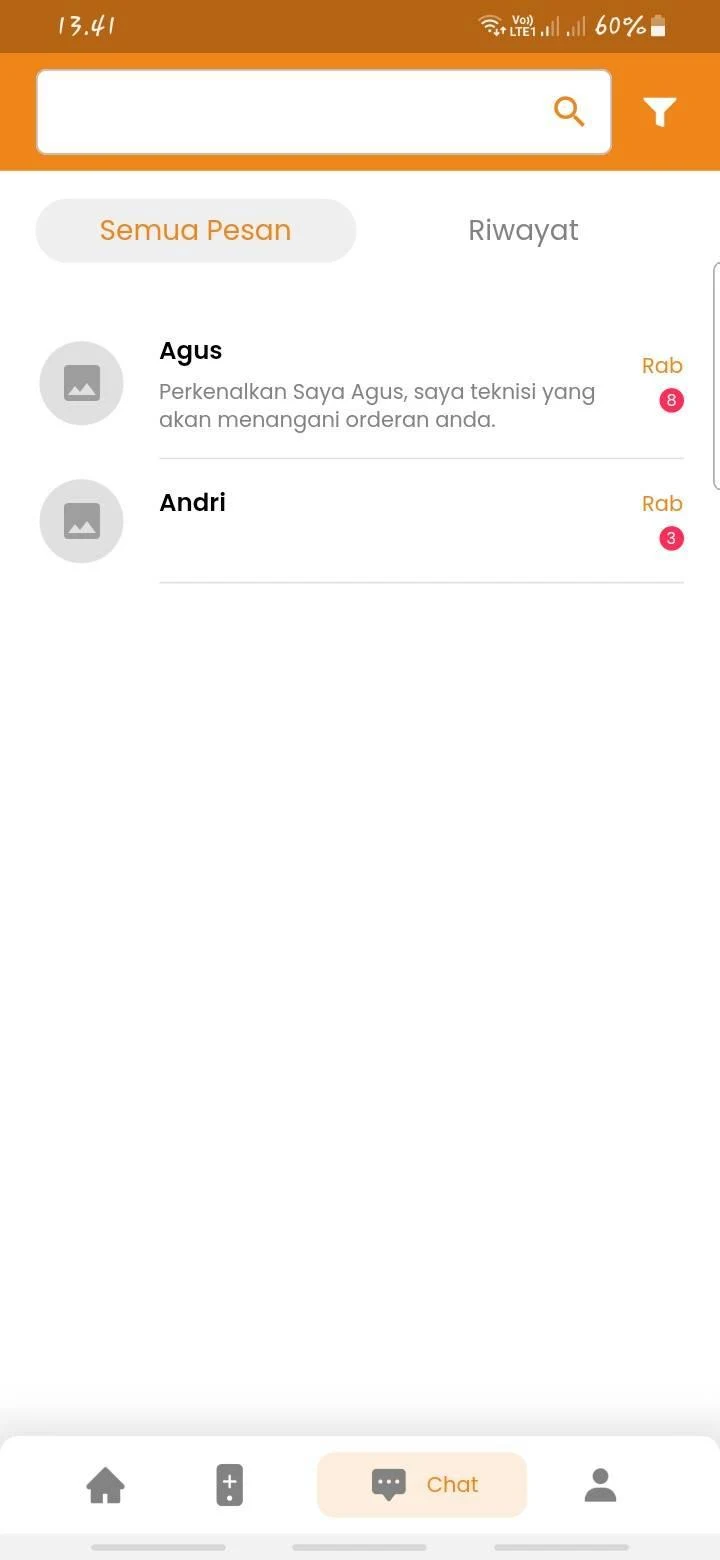Select the Chat tab in the bottom bar
This screenshot has width=720, height=1560.
422,1485
